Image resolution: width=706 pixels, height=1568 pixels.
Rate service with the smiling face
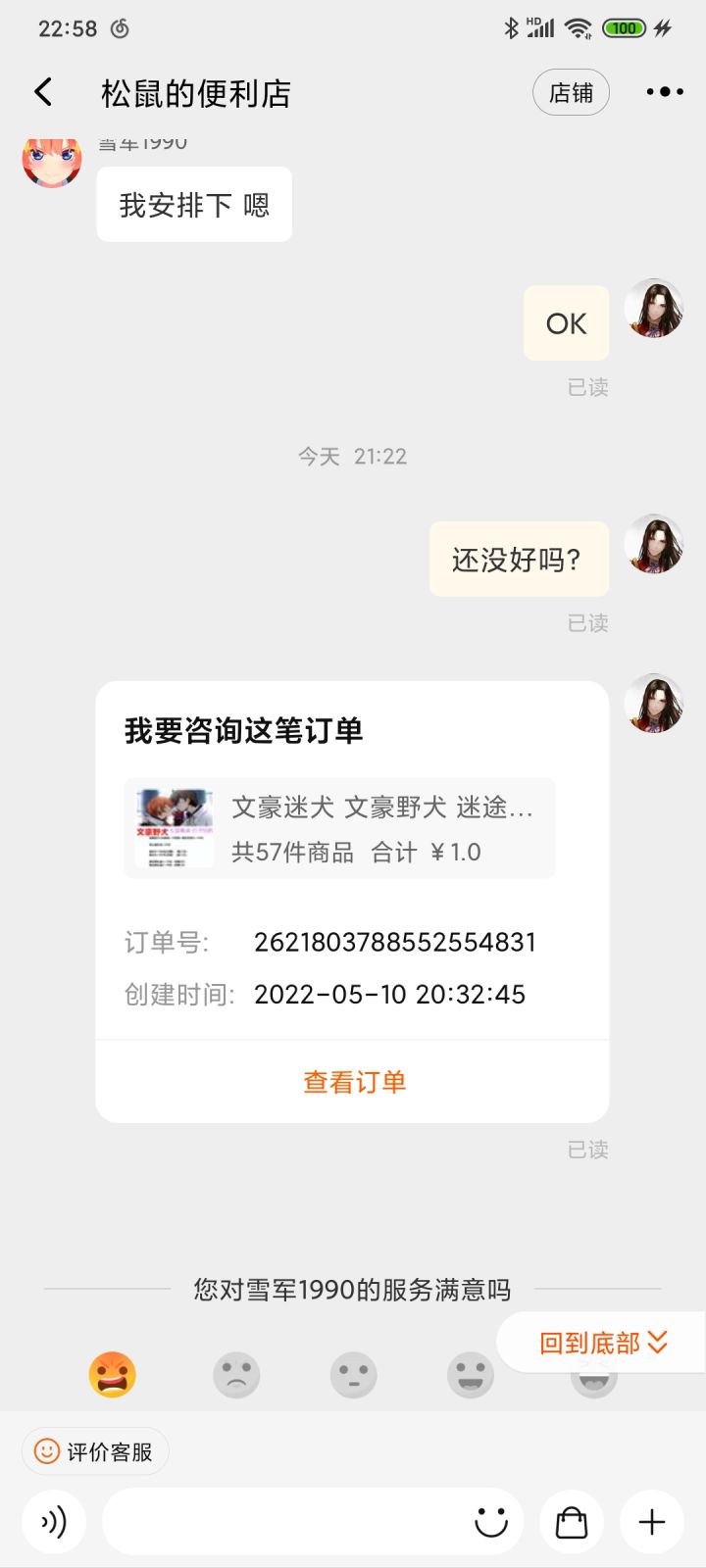click(471, 1374)
